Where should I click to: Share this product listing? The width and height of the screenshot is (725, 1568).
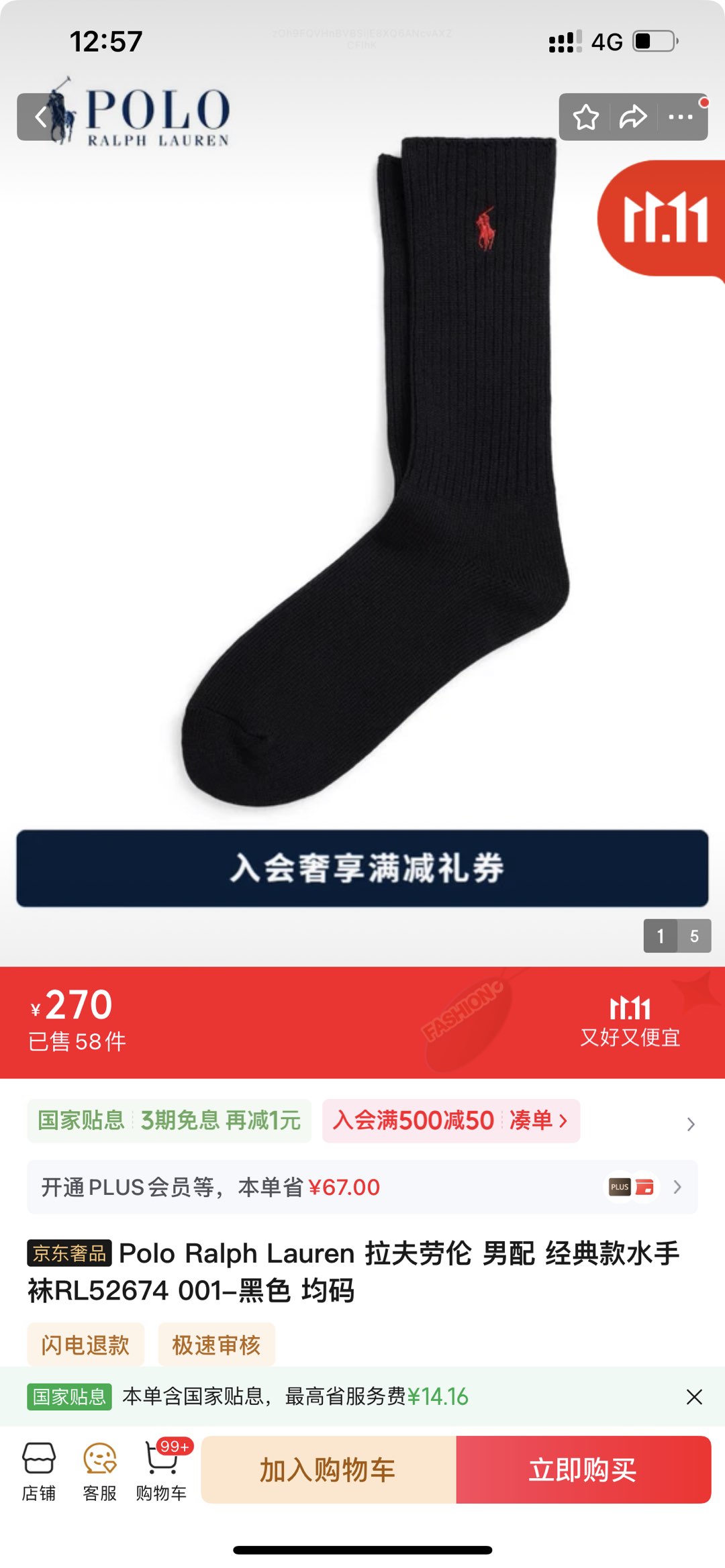coord(632,117)
